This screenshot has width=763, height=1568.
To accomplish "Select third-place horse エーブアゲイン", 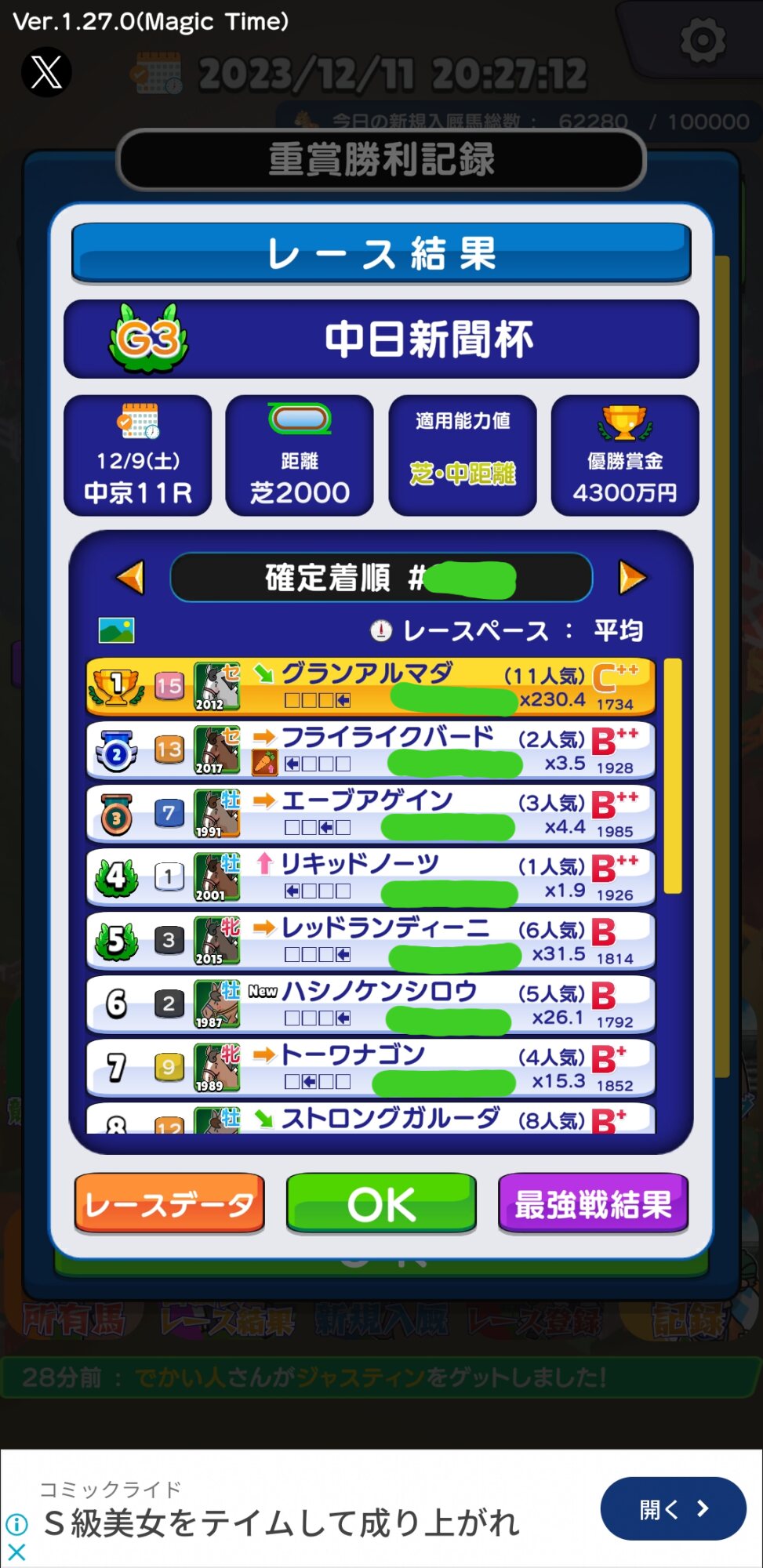I will point(371,814).
